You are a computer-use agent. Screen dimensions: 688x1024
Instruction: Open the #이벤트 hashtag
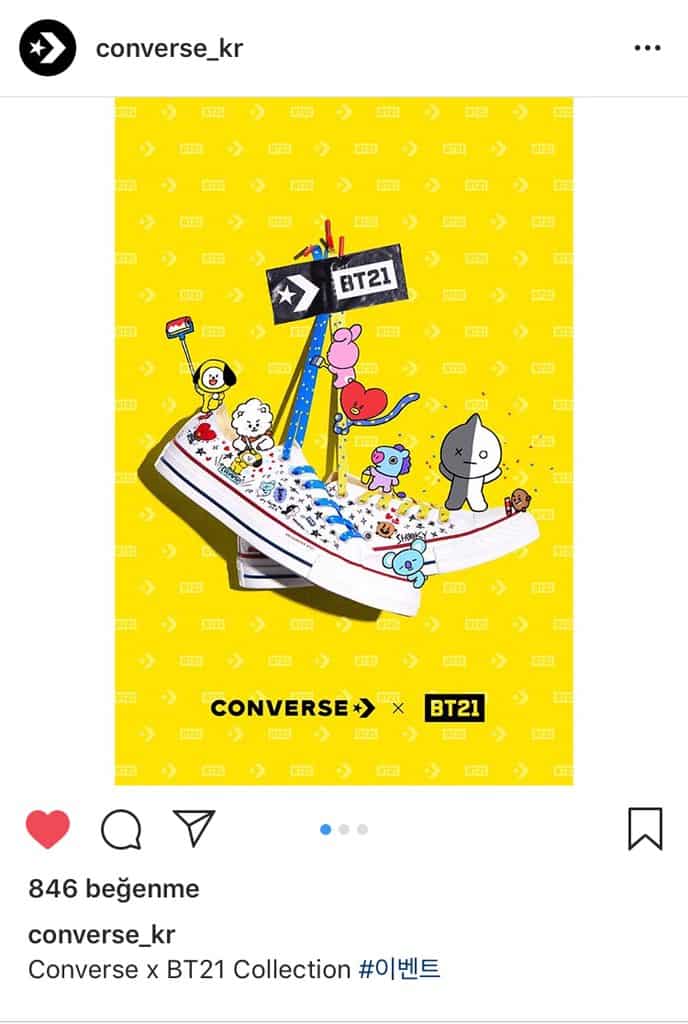coord(399,969)
